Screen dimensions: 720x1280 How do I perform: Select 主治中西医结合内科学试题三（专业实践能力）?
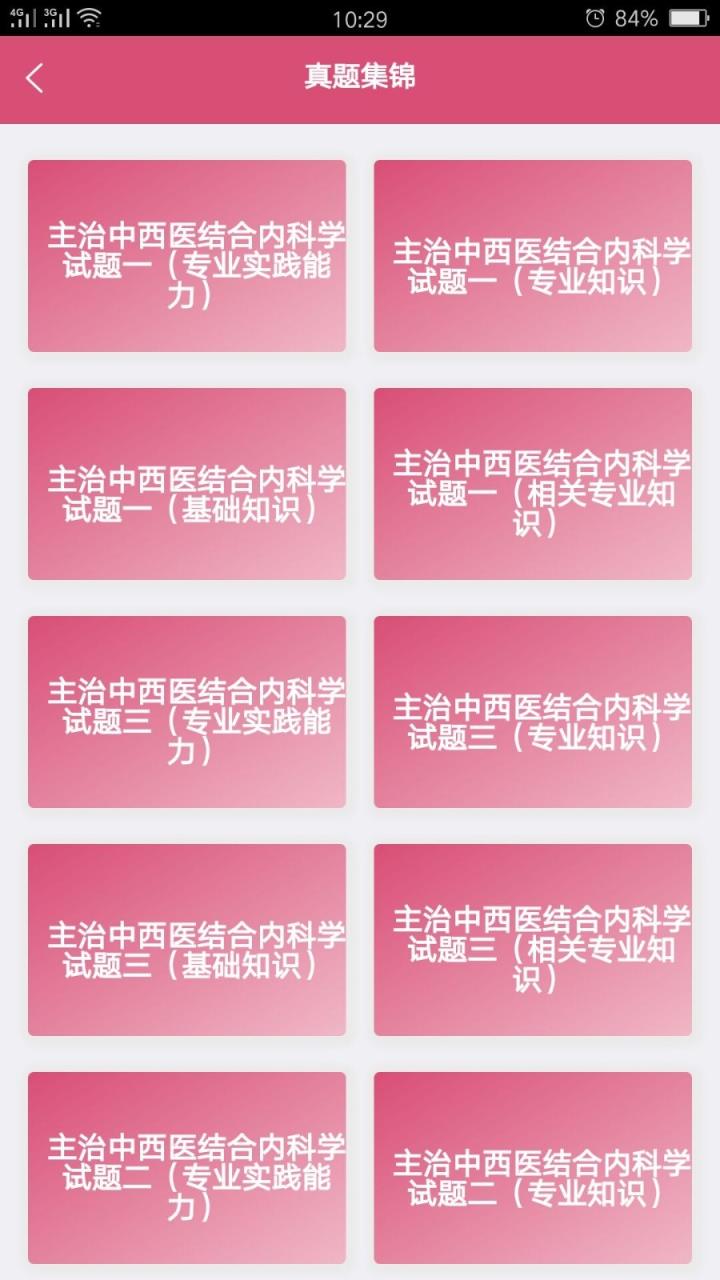pos(186,710)
